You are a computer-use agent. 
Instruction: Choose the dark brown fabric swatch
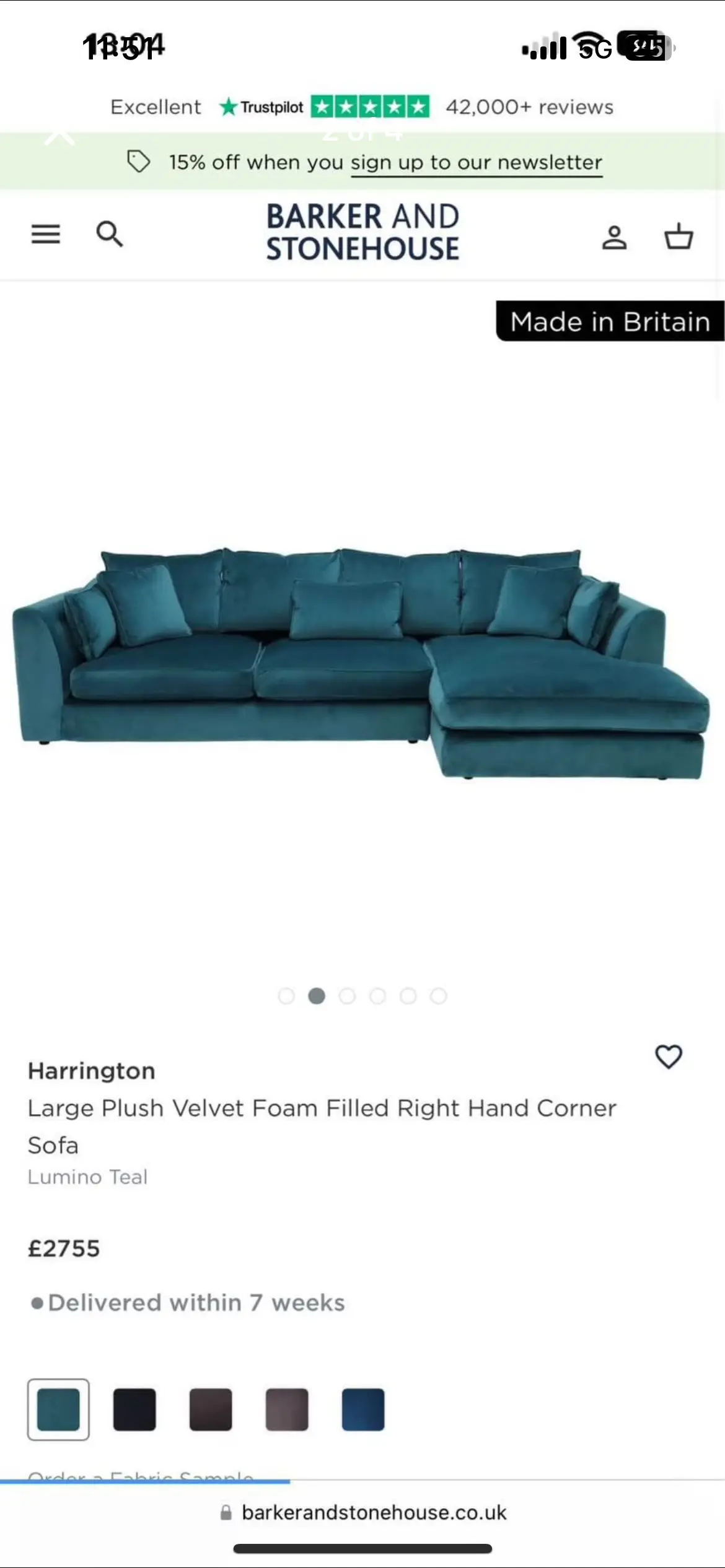tap(211, 1409)
